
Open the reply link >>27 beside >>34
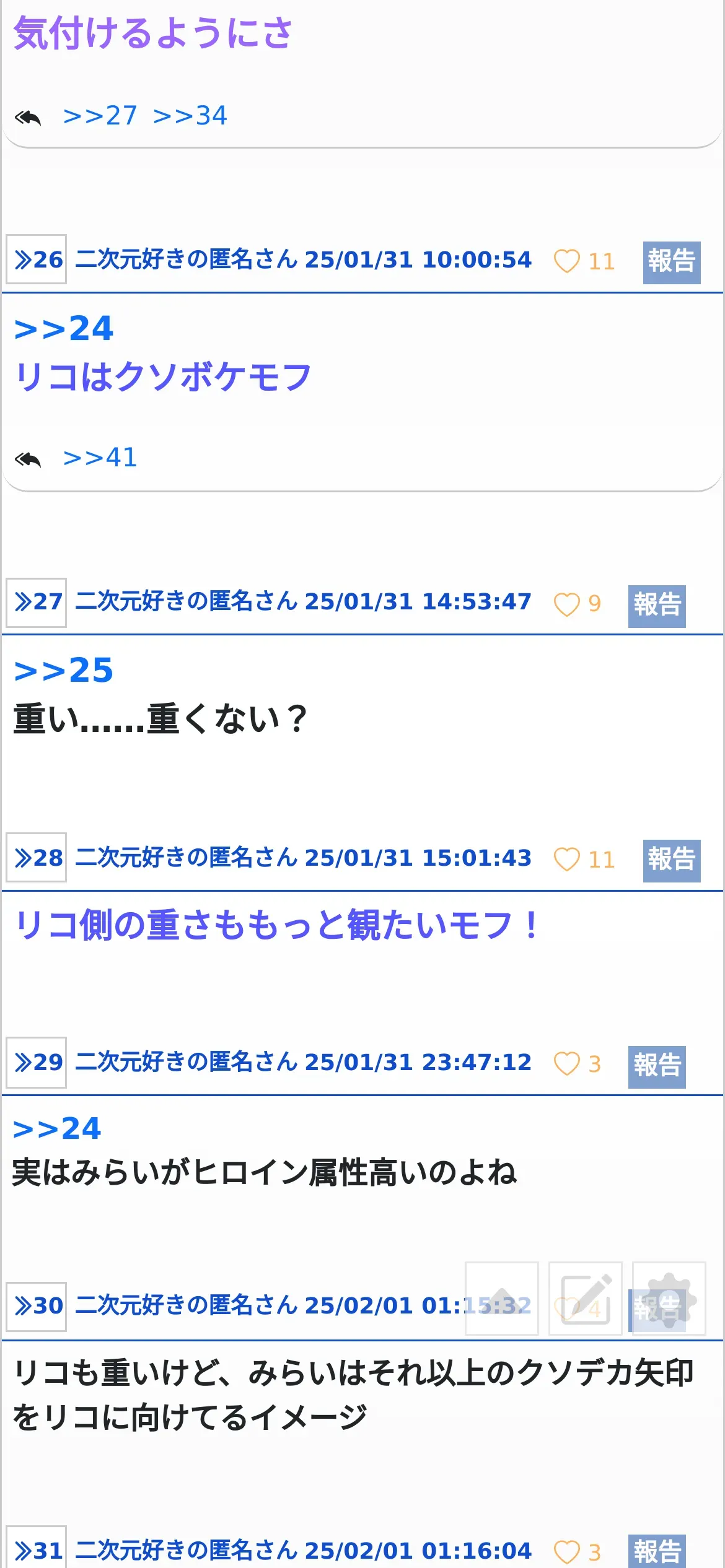(x=100, y=116)
